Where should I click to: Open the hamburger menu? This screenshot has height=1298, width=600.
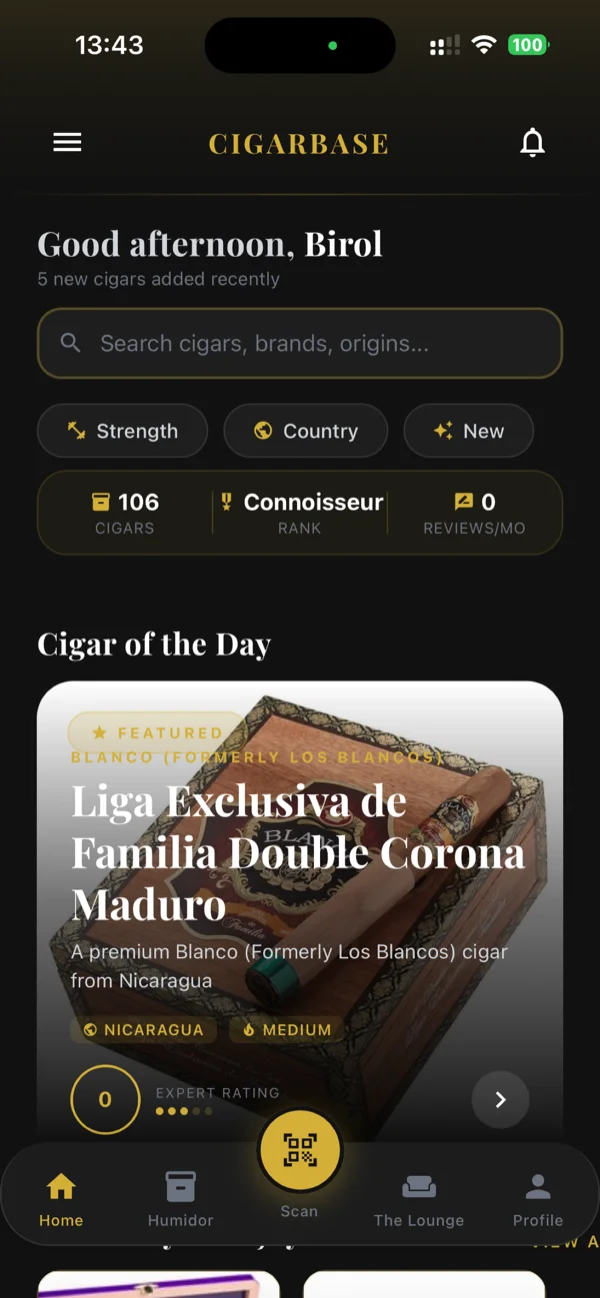tap(67, 143)
